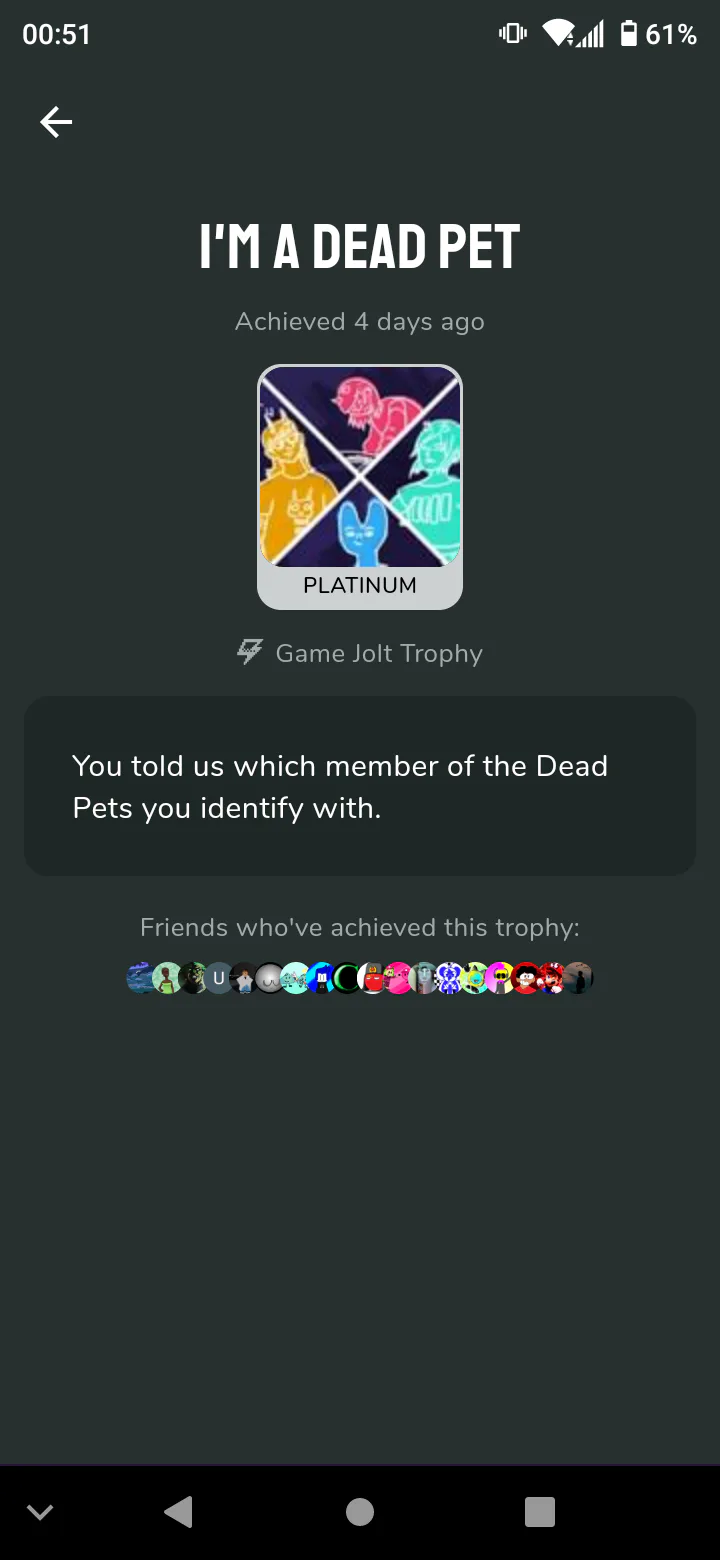
Task: Open recent apps with the square button
Action: (540, 1512)
